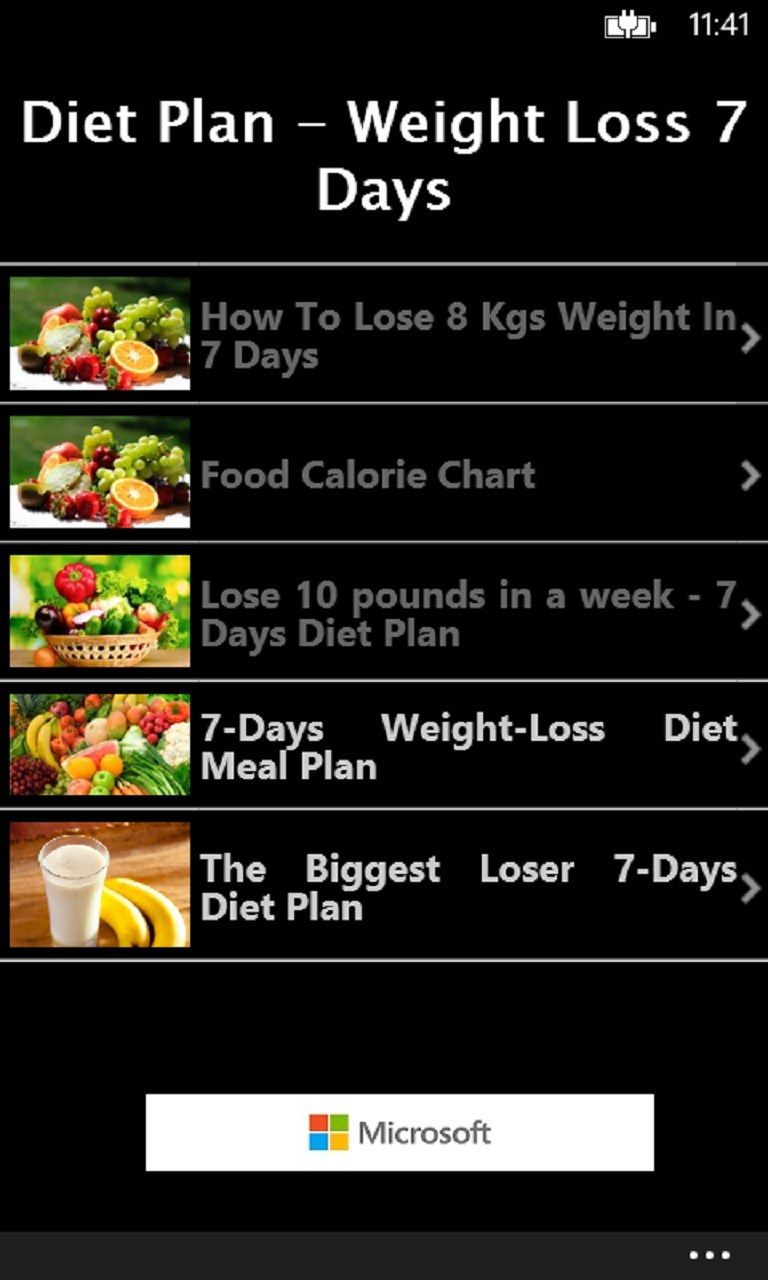
Task: Open Lose 10 pounds in a week plan
Action: pyautogui.click(x=468, y=614)
